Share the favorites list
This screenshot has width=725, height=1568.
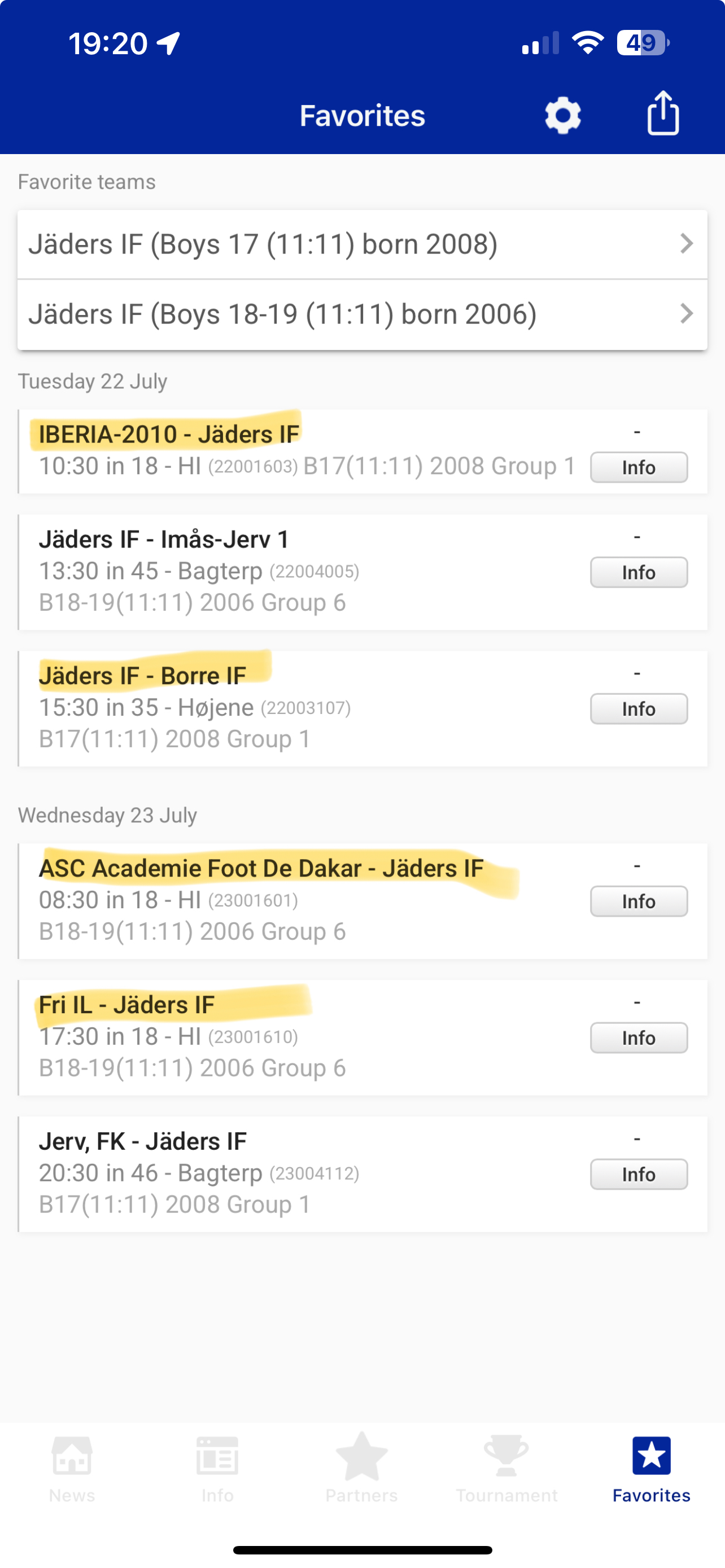tap(662, 113)
